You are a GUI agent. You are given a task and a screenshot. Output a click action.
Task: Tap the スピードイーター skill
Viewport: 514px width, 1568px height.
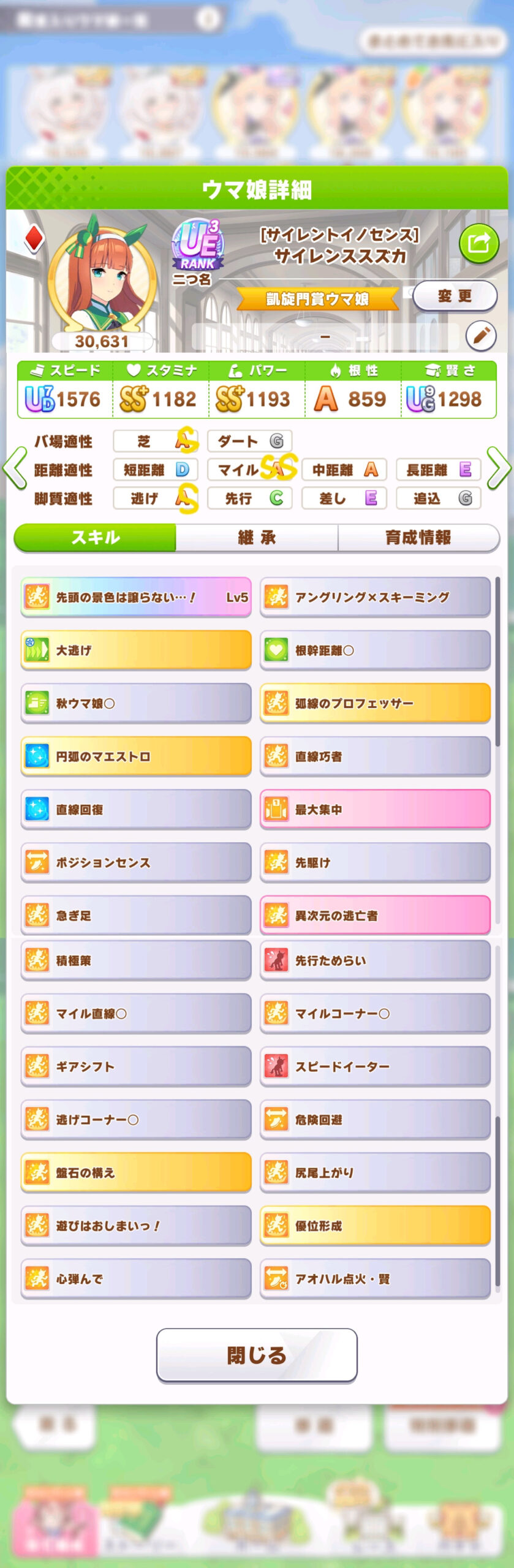(375, 1066)
